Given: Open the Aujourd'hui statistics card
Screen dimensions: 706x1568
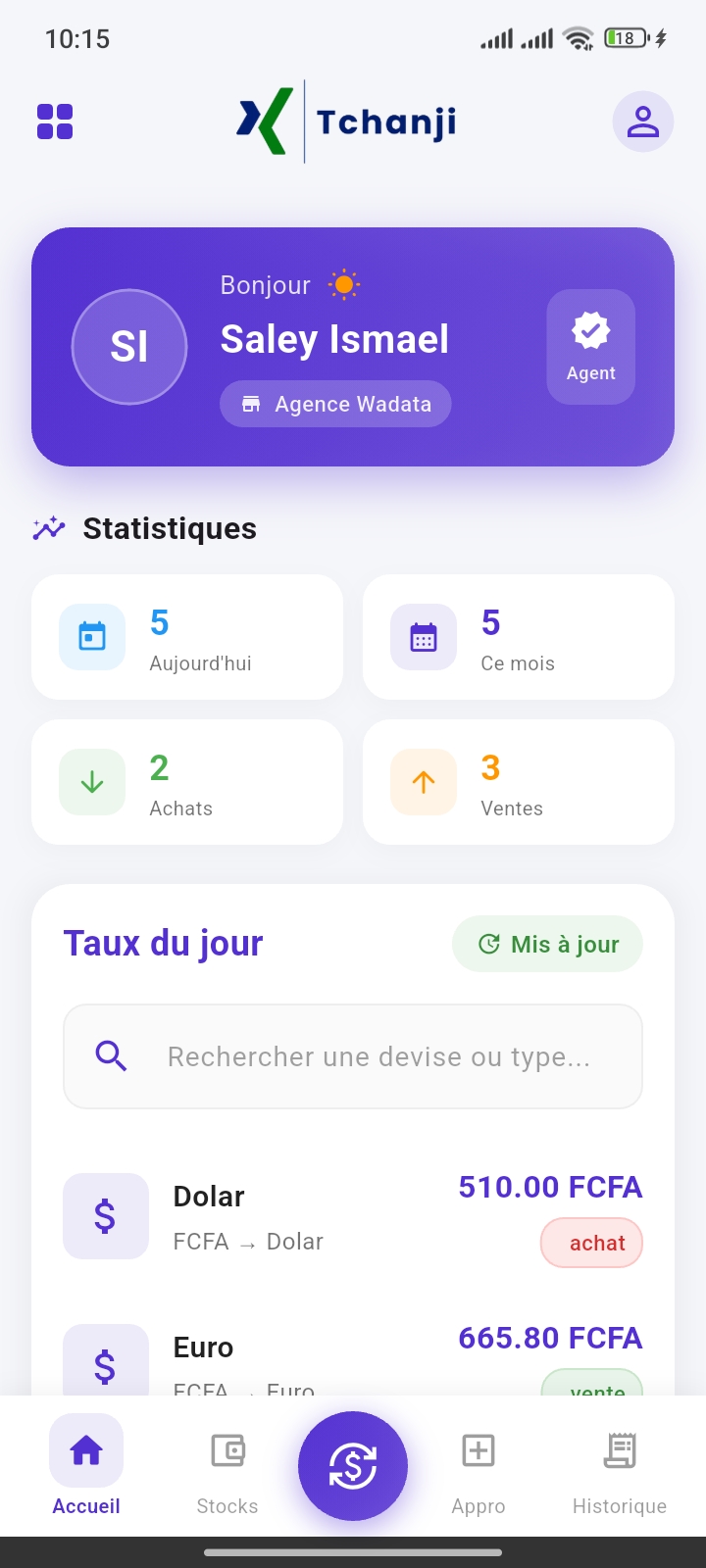Looking at the screenshot, I should tap(187, 637).
